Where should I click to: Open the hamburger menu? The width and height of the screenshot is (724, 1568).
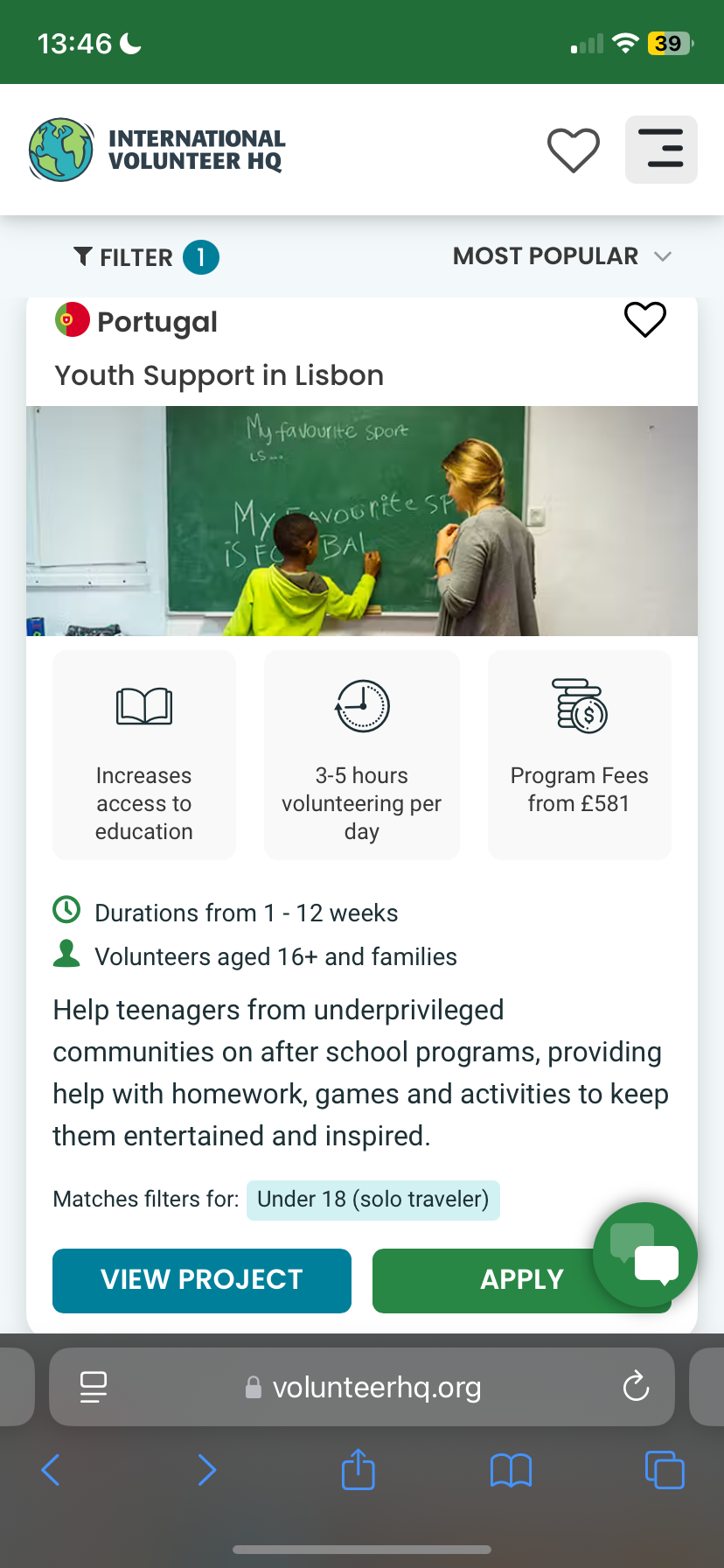pyautogui.click(x=661, y=150)
